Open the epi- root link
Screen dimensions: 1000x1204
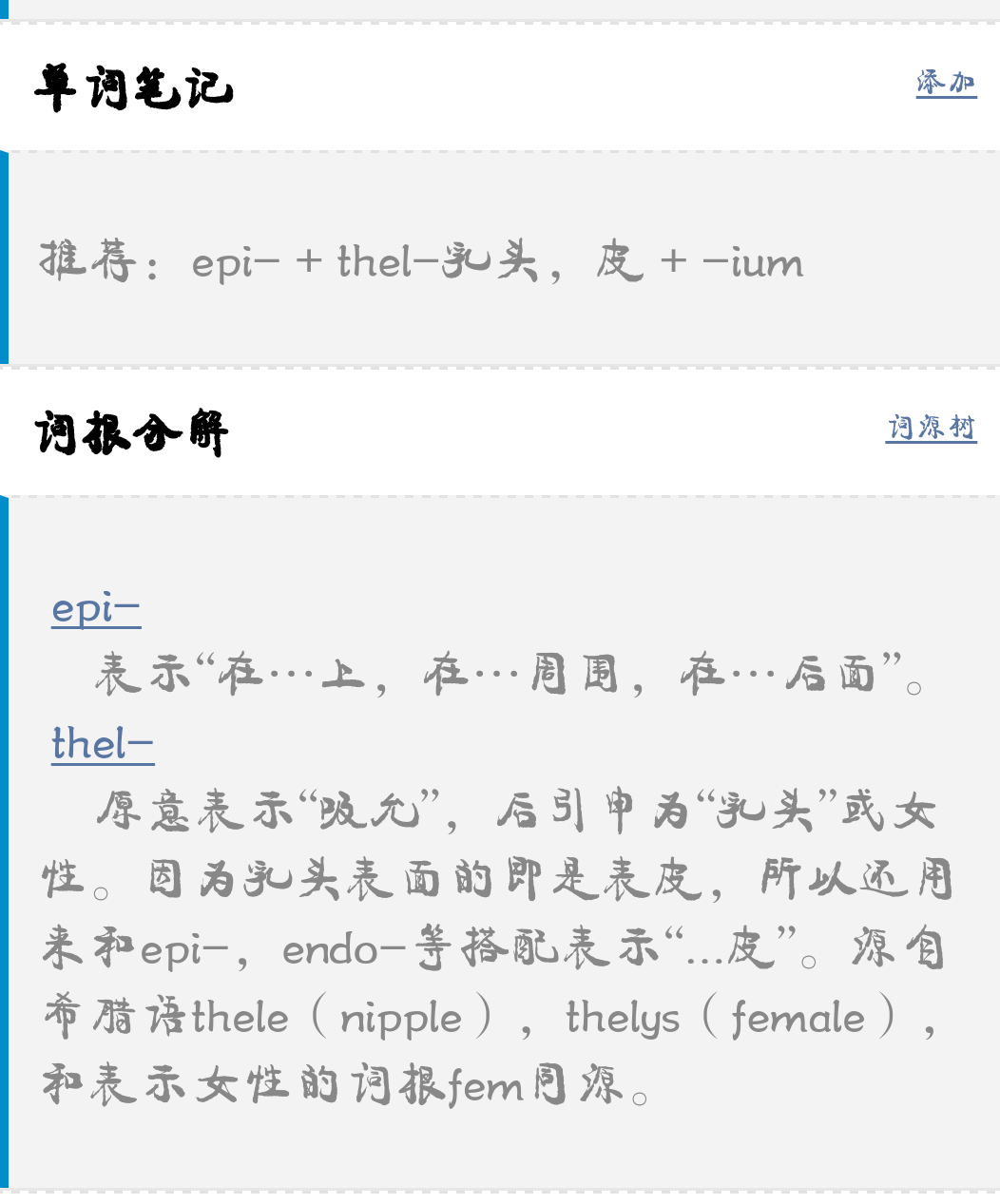[x=96, y=608]
